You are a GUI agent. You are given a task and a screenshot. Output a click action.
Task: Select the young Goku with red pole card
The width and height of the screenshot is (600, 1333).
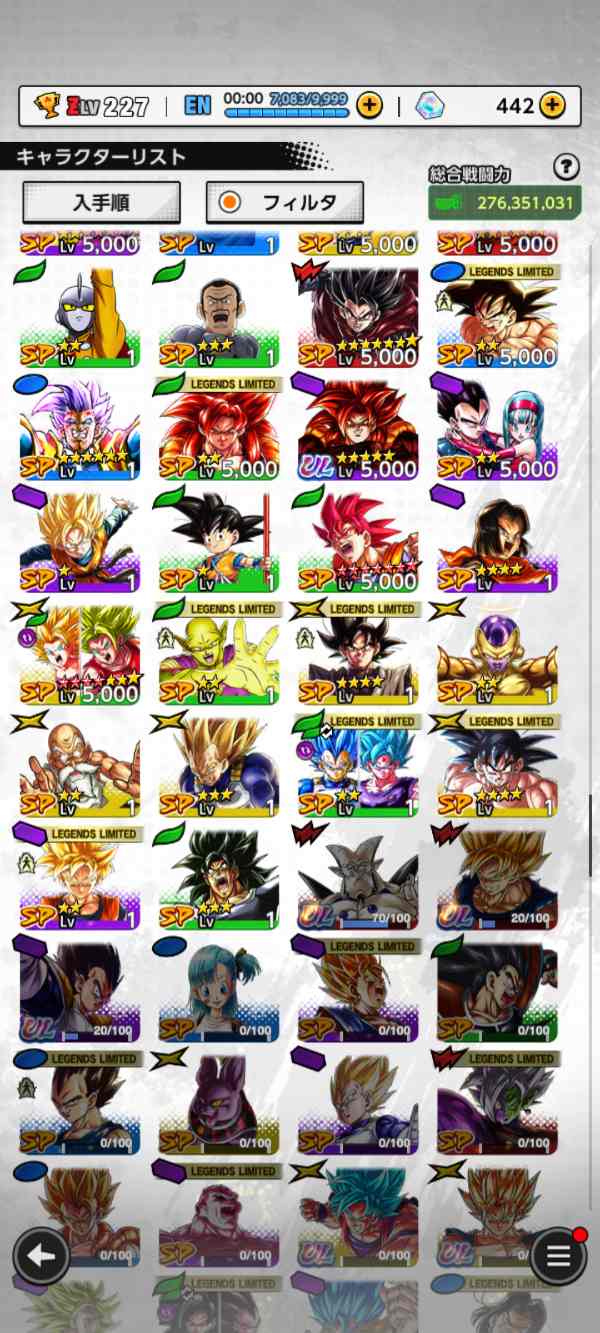coord(219,541)
